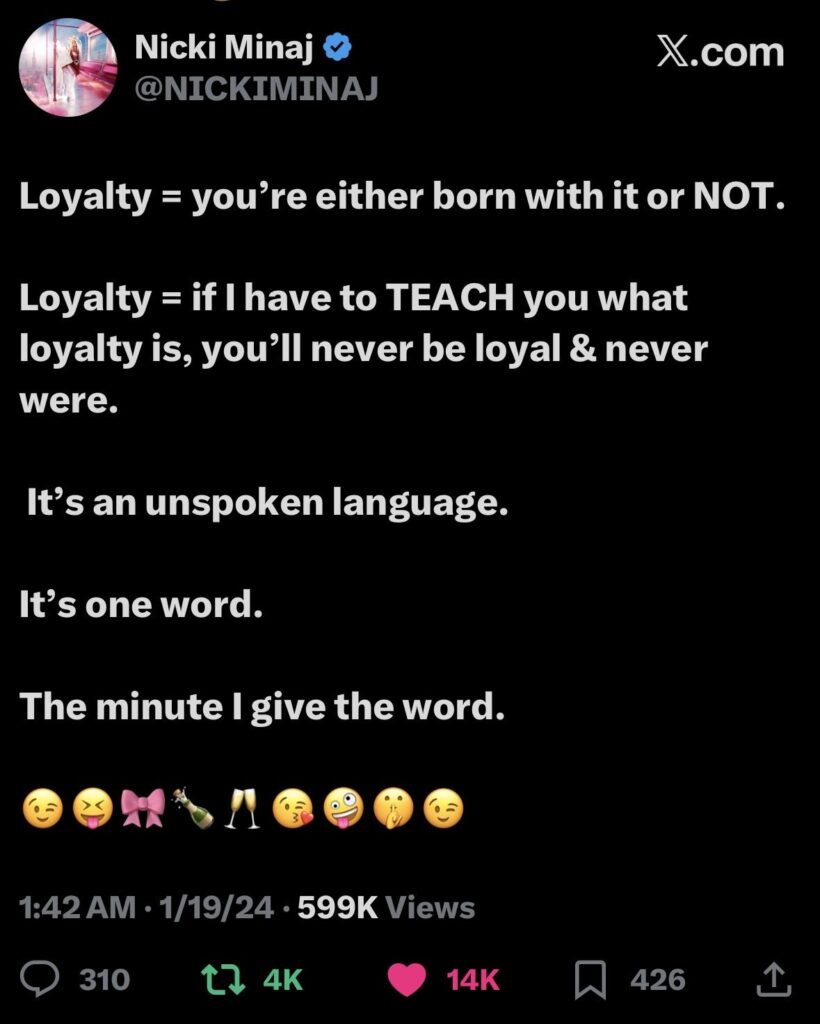Open Nicki Minaj's profile picture
The width and height of the screenshot is (820, 1024).
pos(68,68)
